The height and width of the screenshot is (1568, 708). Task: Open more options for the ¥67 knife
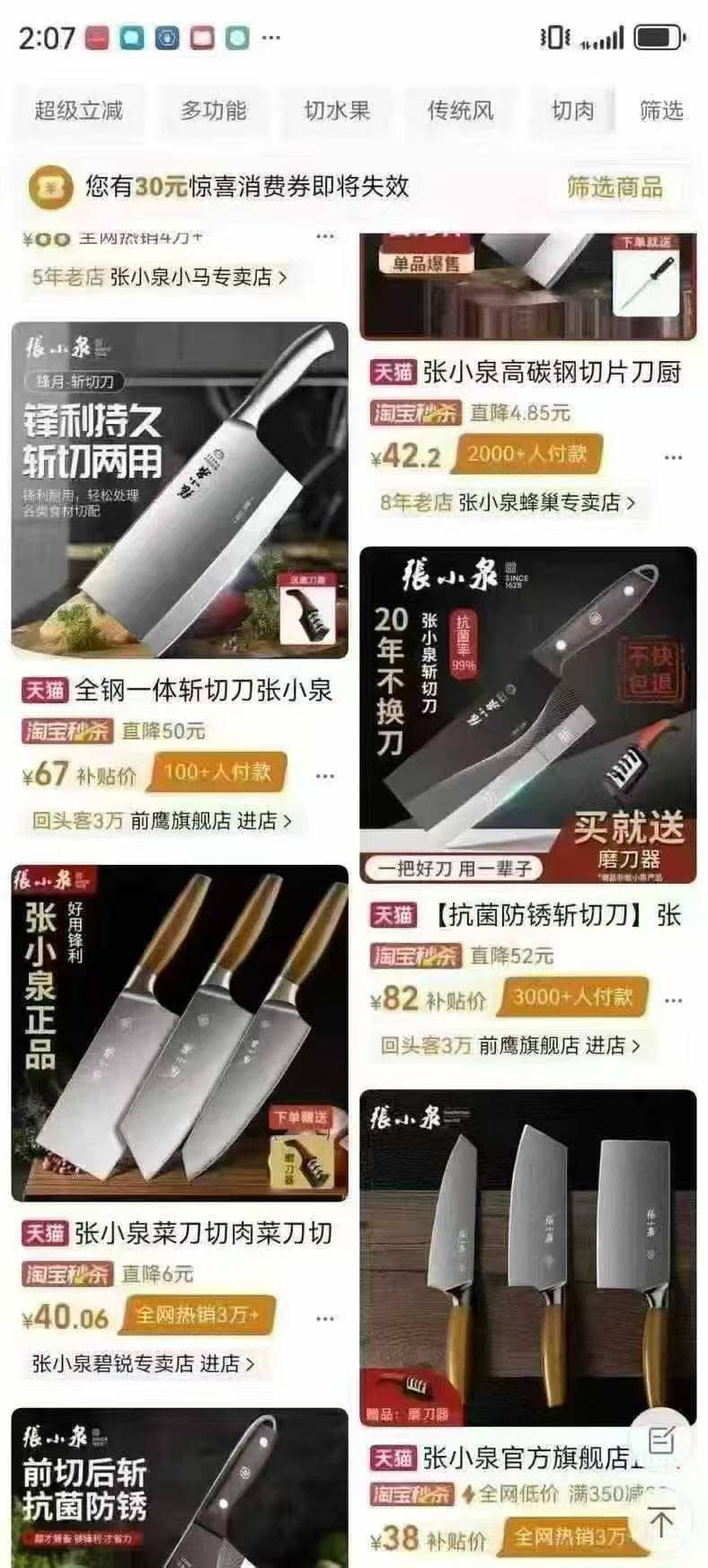tap(324, 775)
